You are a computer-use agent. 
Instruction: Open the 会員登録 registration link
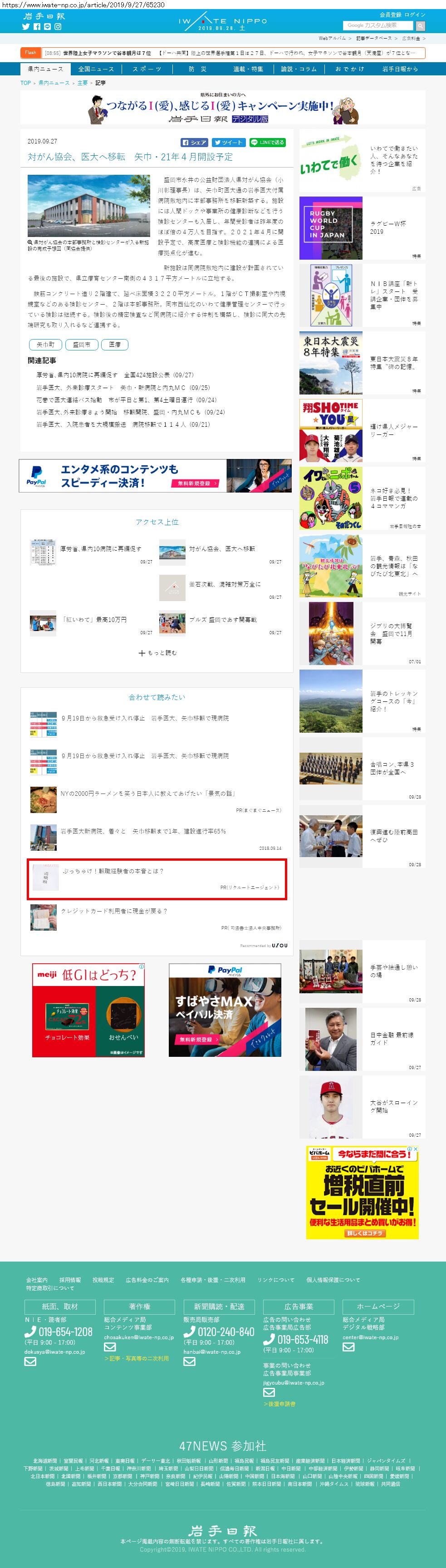390,15
